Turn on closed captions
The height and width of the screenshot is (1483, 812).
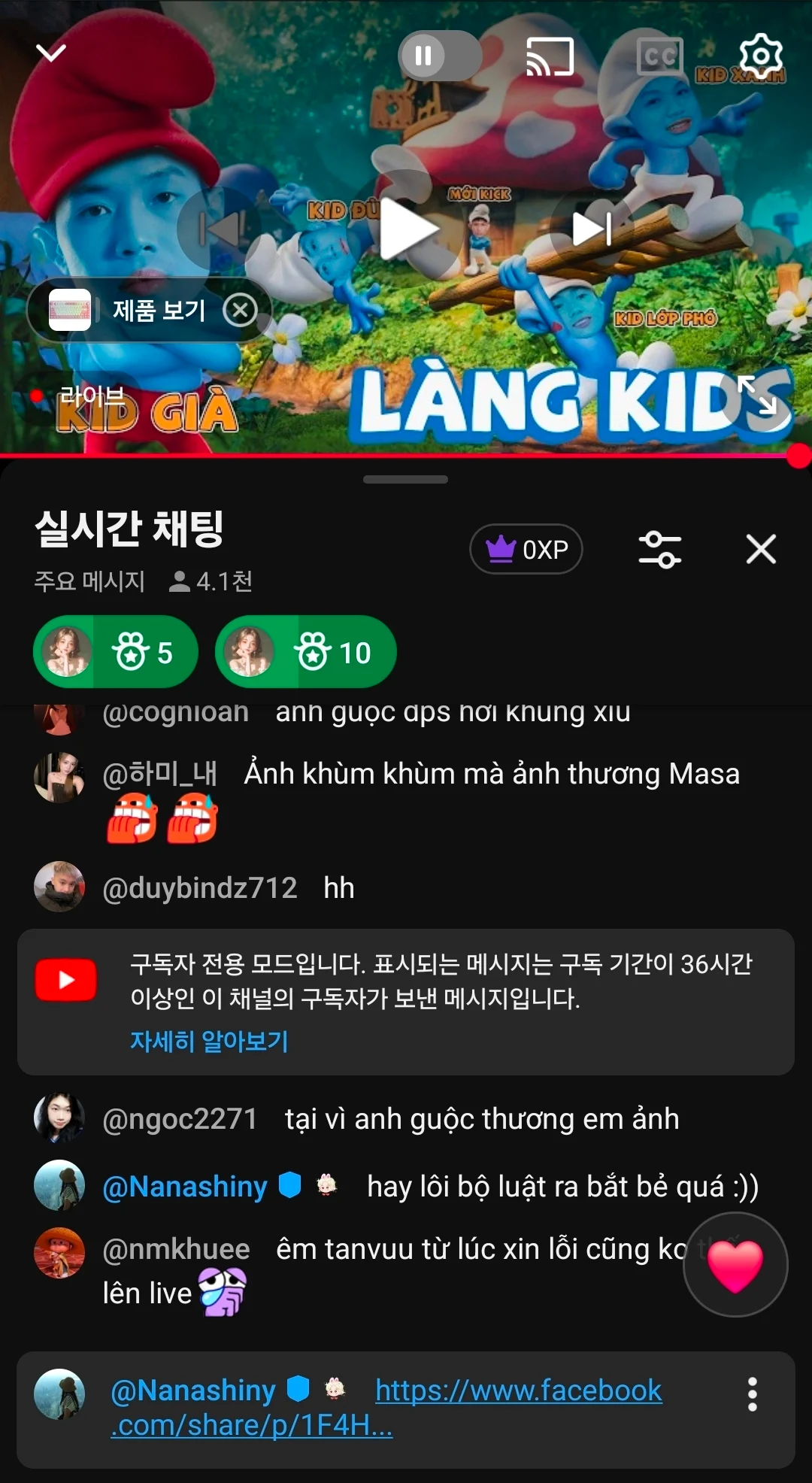[660, 56]
